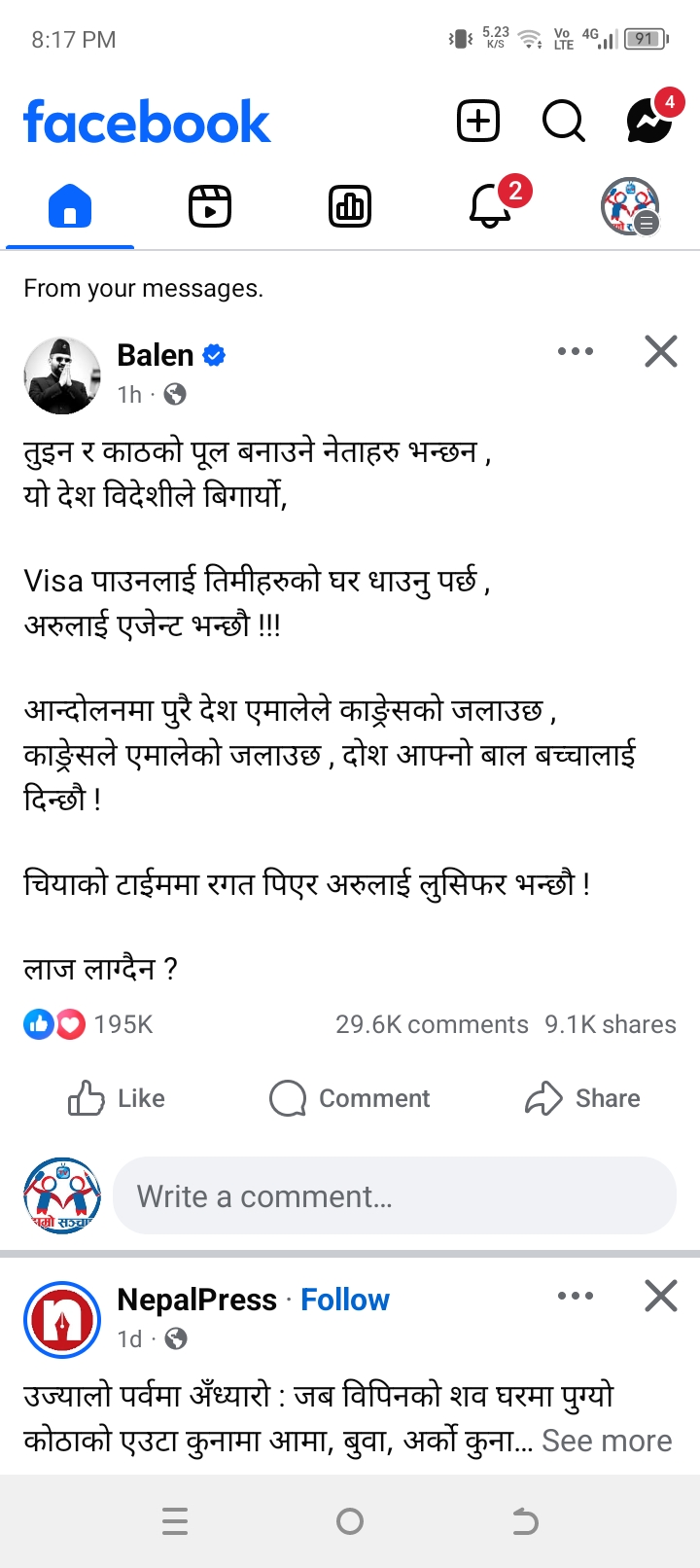The width and height of the screenshot is (700, 1568).
Task: Dismiss Balen's post
Action: click(x=661, y=351)
